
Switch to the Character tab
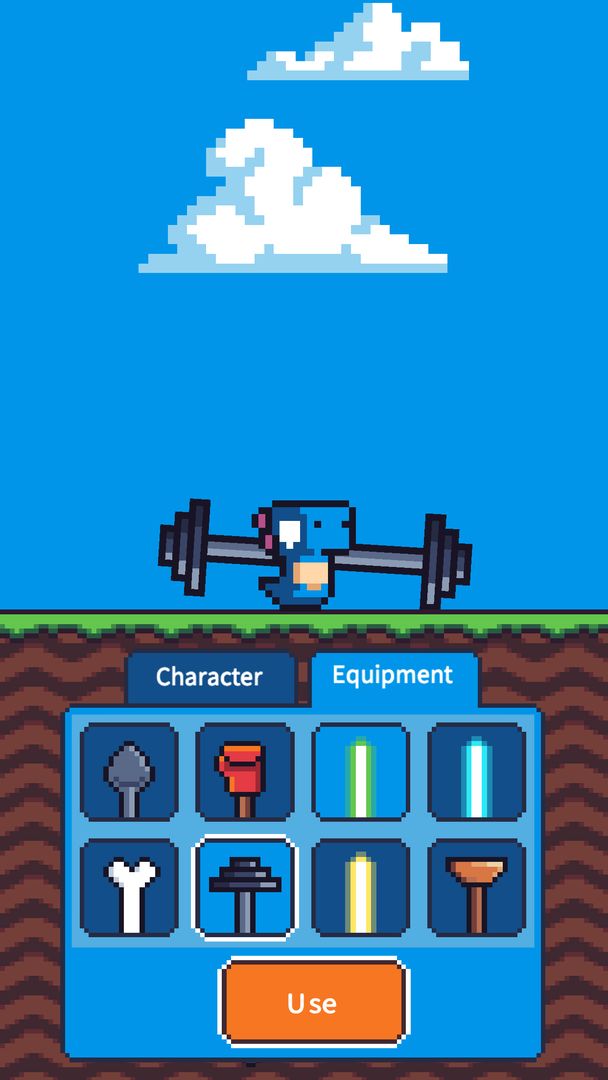click(x=210, y=678)
